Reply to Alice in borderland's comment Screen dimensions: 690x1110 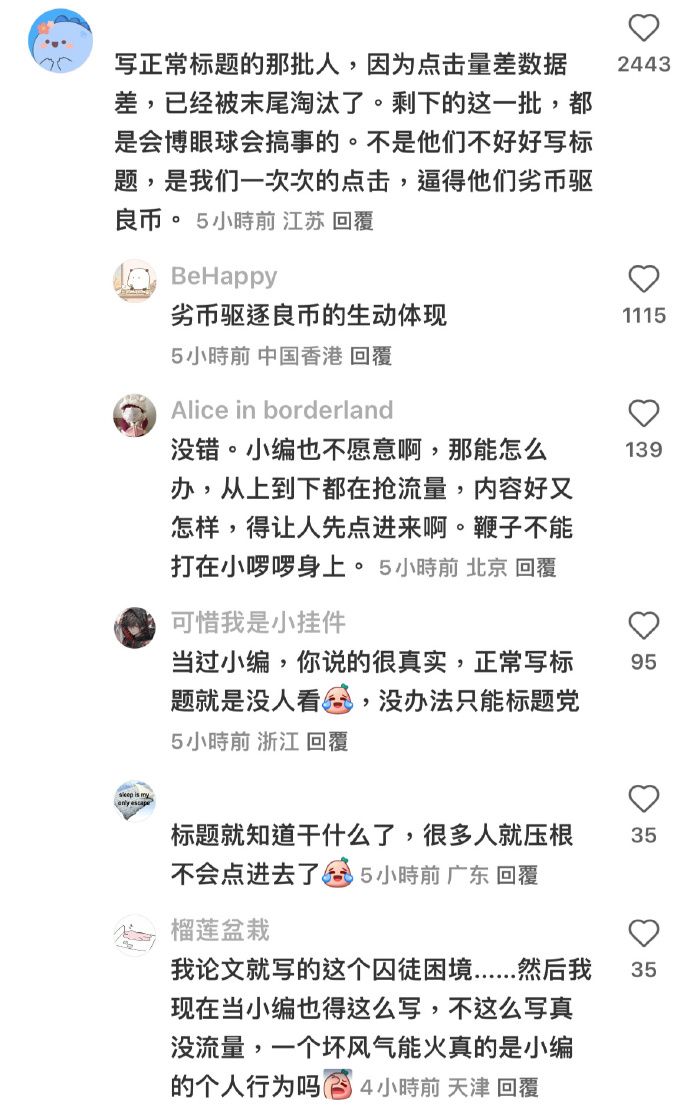536,568
